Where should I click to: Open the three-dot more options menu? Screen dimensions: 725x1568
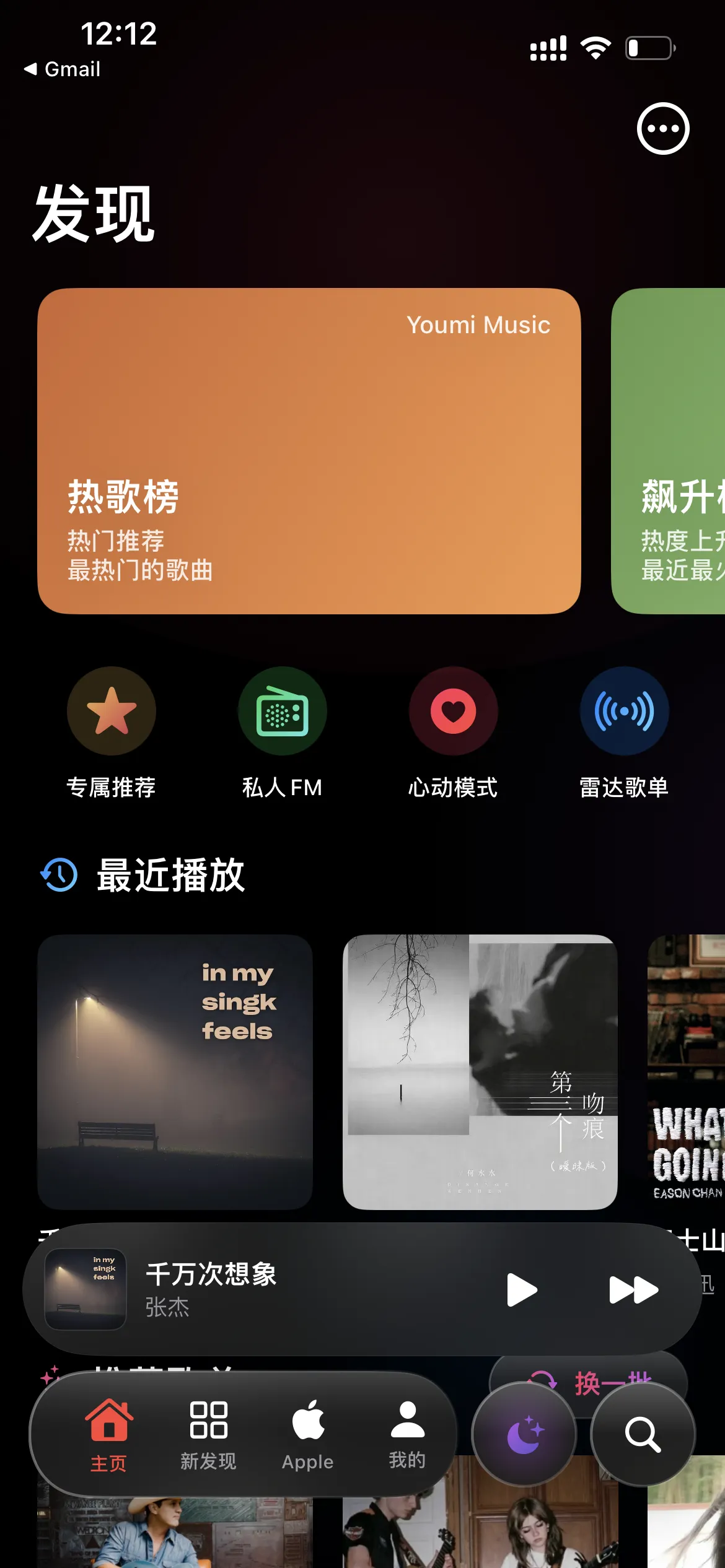coord(662,129)
